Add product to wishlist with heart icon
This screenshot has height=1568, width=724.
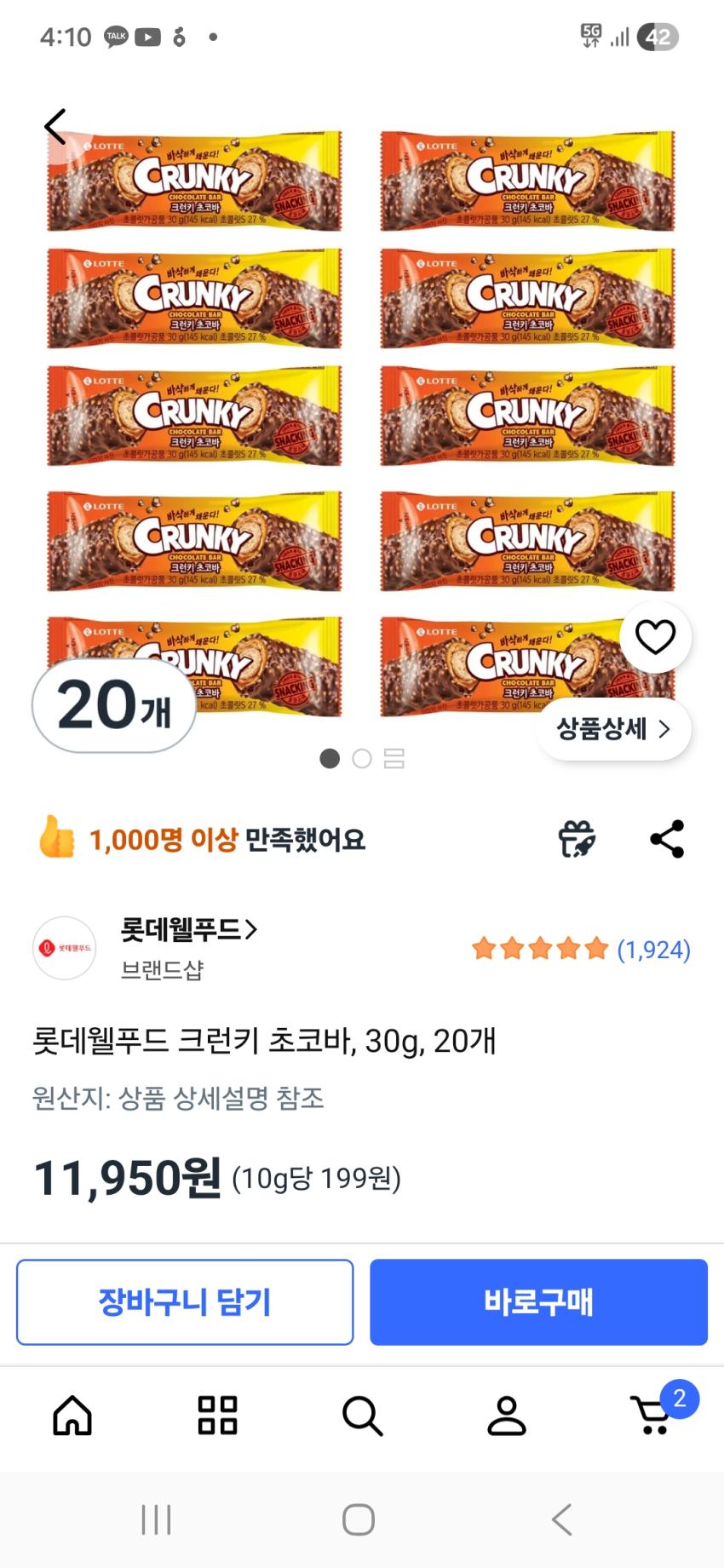pyautogui.click(x=655, y=637)
